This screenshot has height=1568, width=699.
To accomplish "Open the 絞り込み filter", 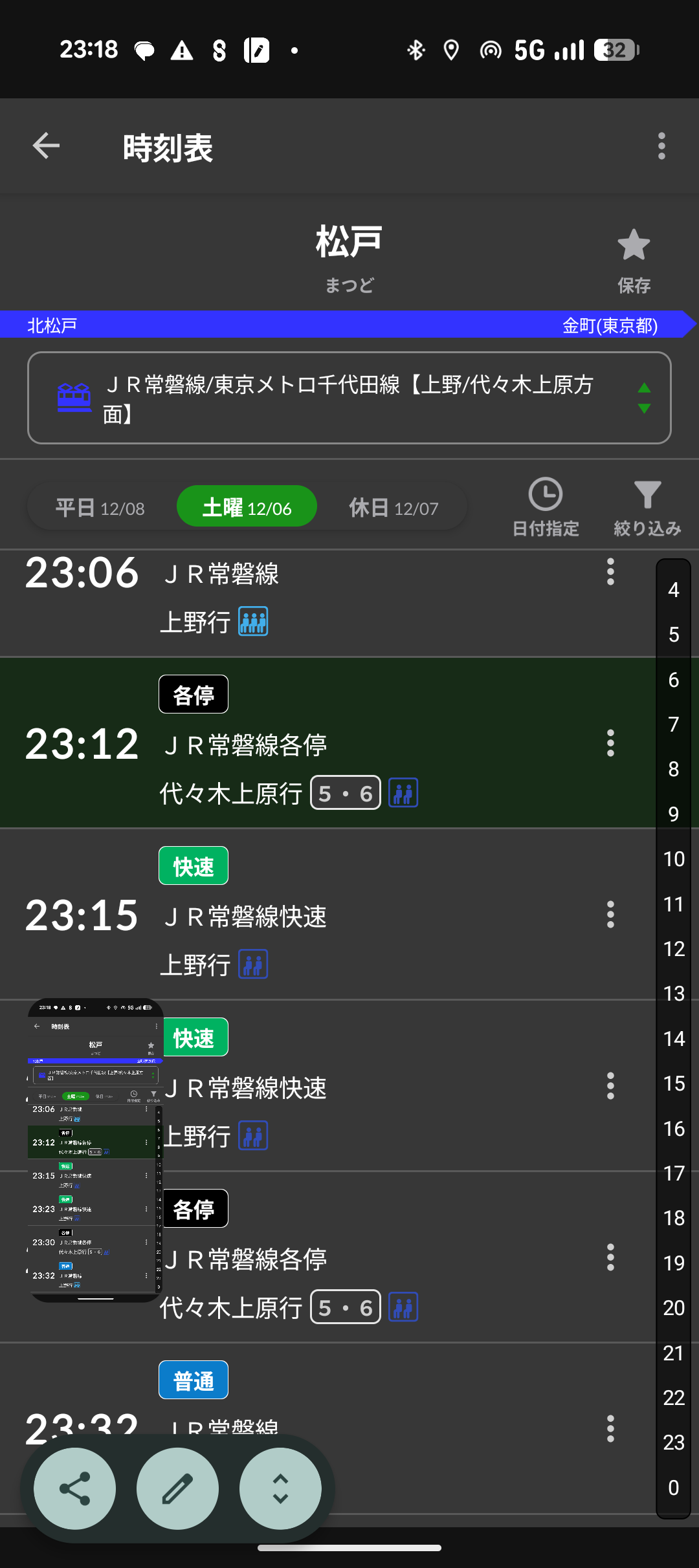I will point(647,508).
